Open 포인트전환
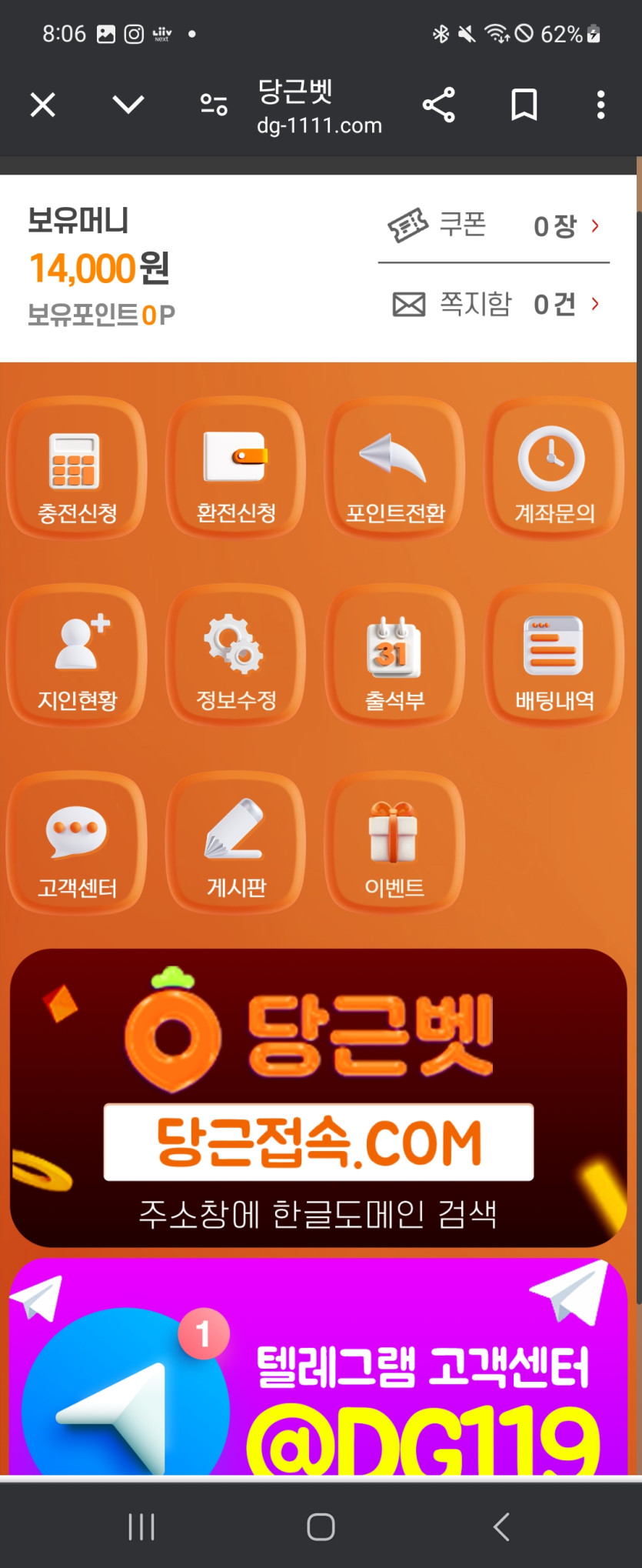The image size is (642, 1568). pos(395,469)
